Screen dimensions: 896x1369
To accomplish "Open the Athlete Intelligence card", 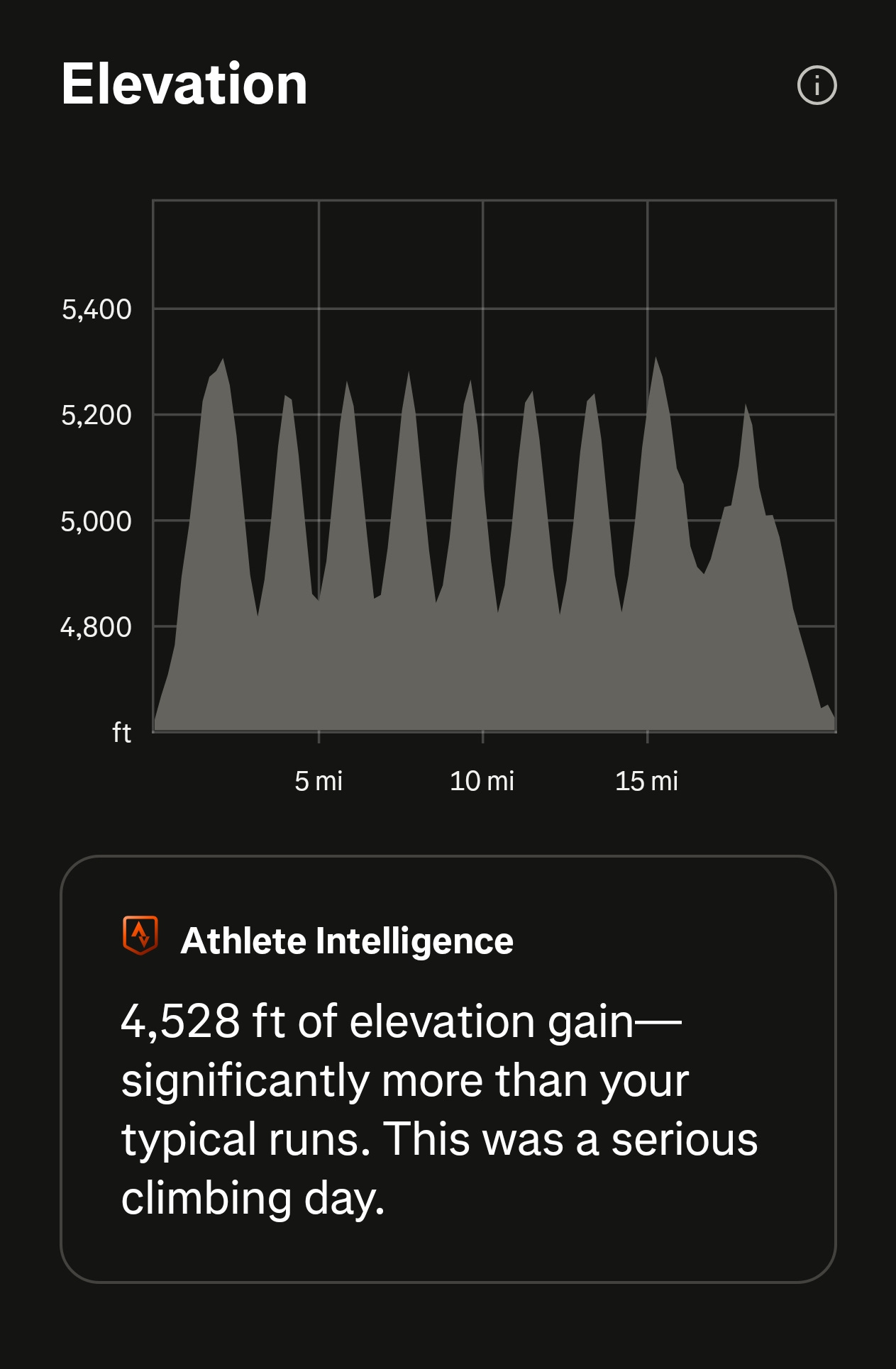I will pyautogui.click(x=448, y=1068).
